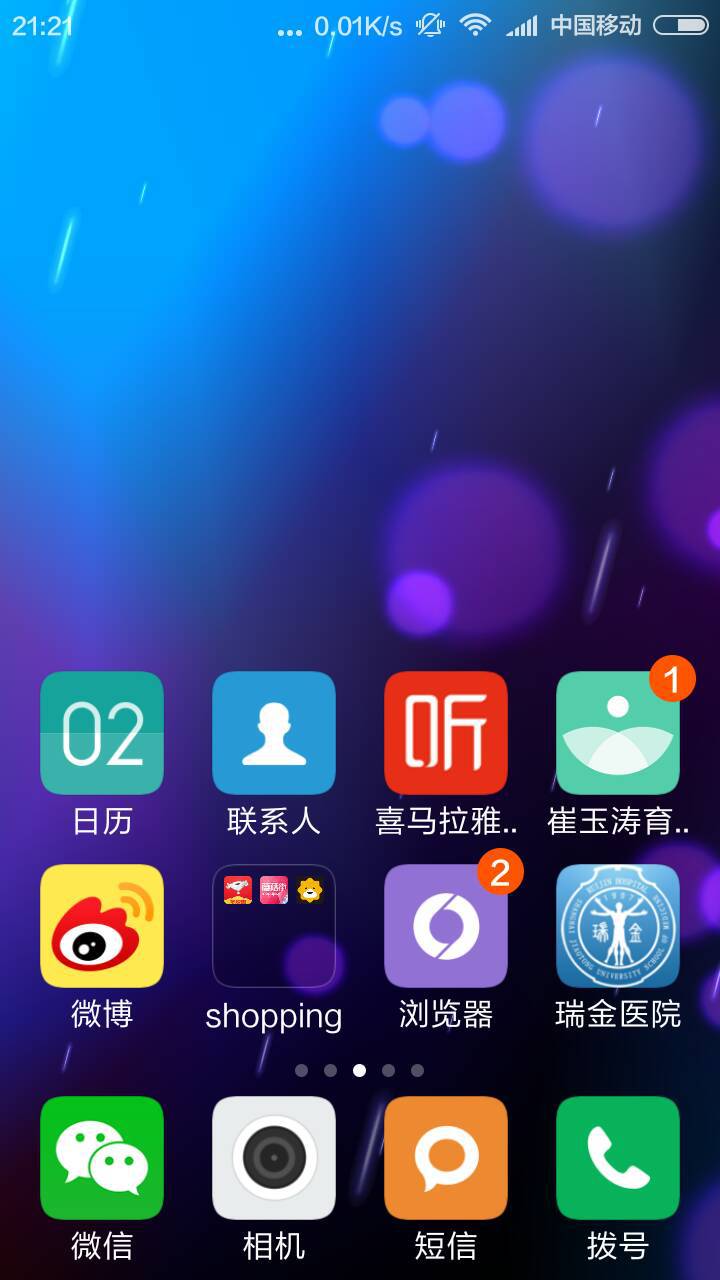Launch the 相机 camera app
Image resolution: width=720 pixels, height=1280 pixels.
tap(274, 1158)
